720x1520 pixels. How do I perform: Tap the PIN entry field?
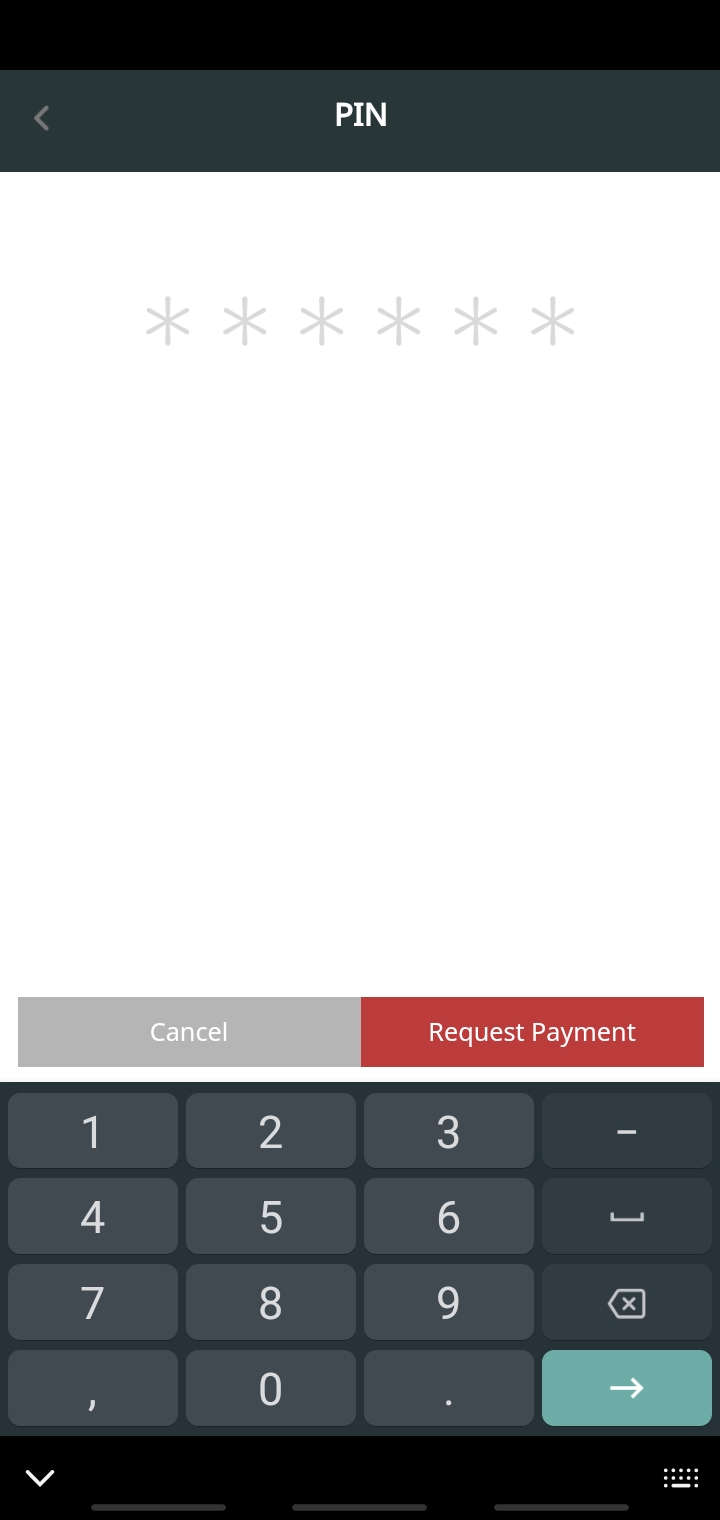pyautogui.click(x=360, y=322)
